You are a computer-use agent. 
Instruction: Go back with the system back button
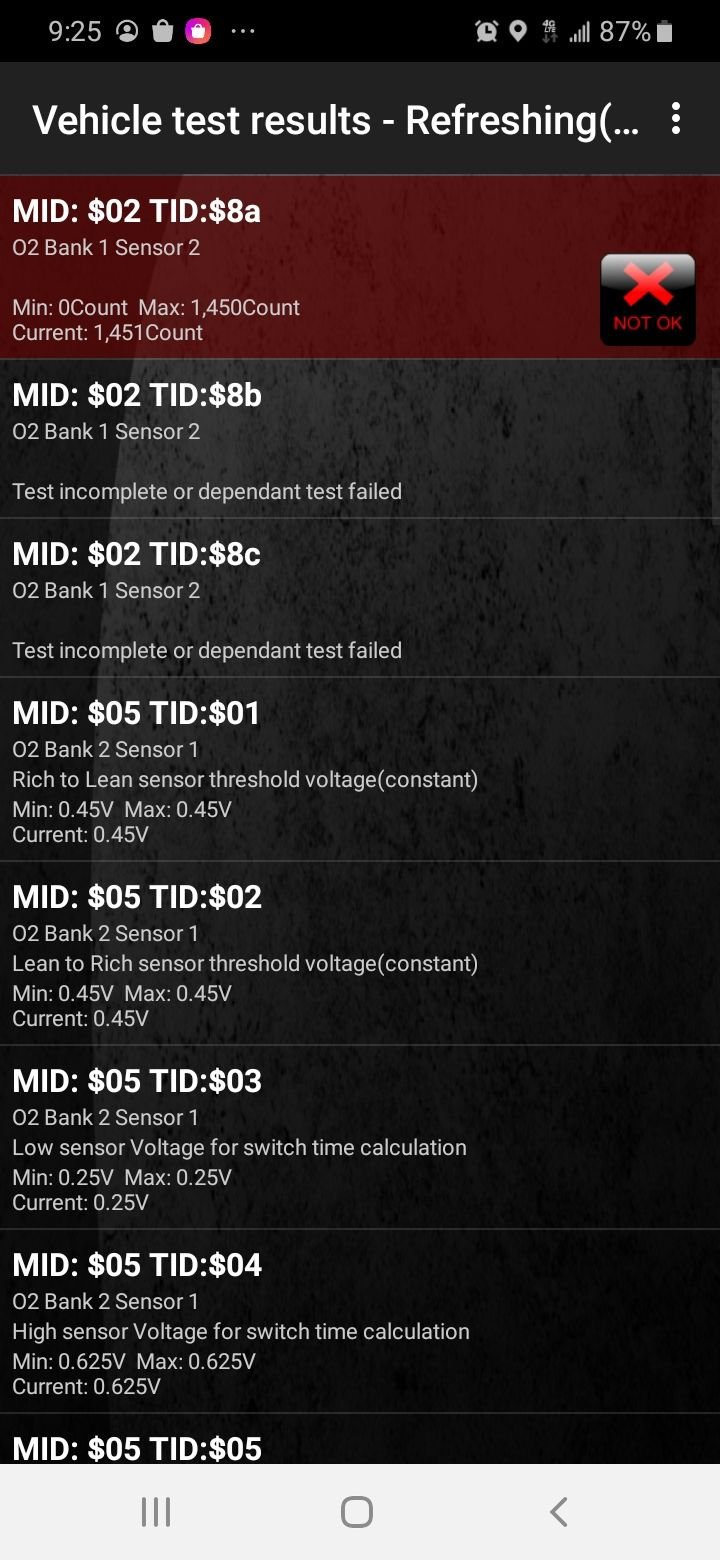click(x=559, y=1511)
